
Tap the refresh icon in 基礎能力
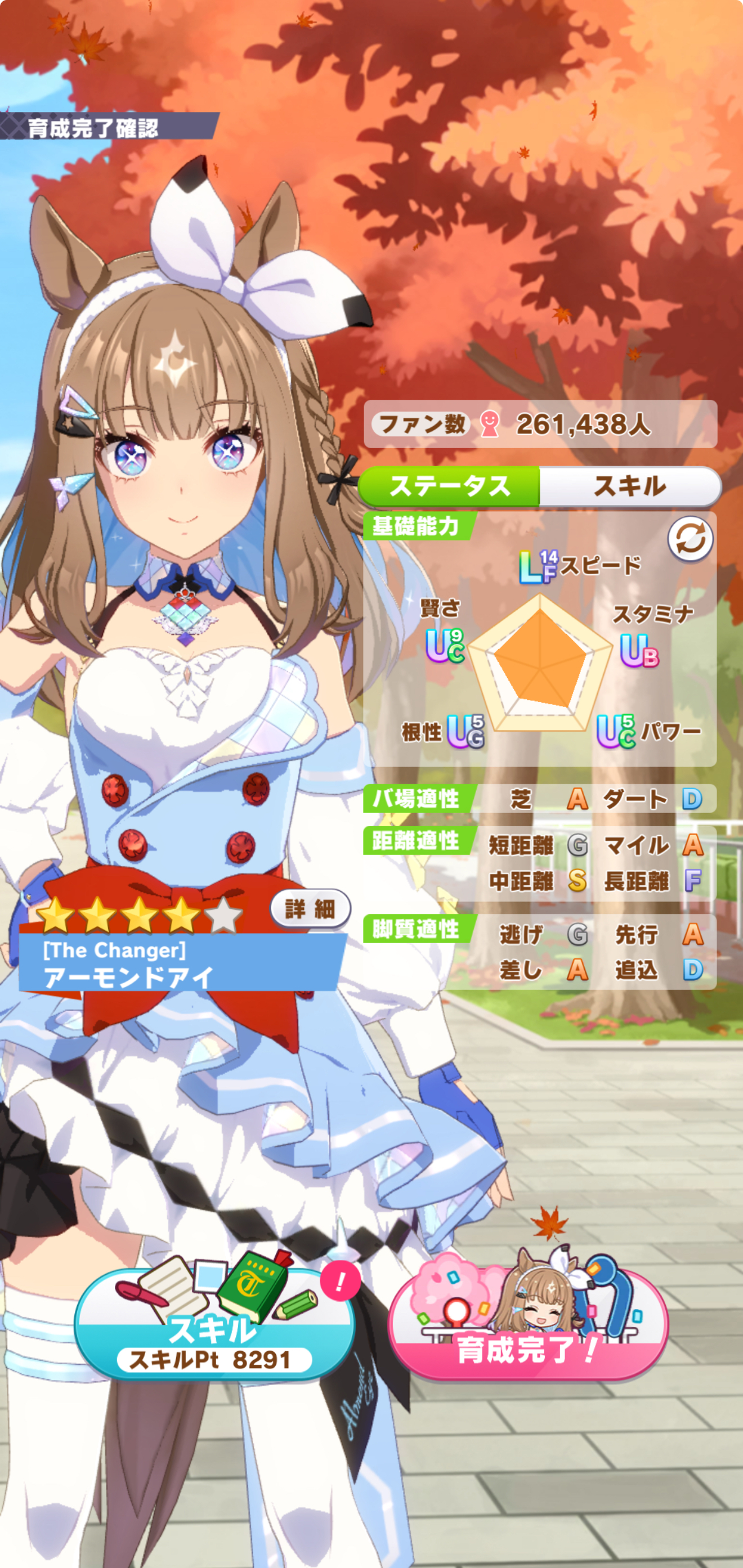pyautogui.click(x=690, y=539)
